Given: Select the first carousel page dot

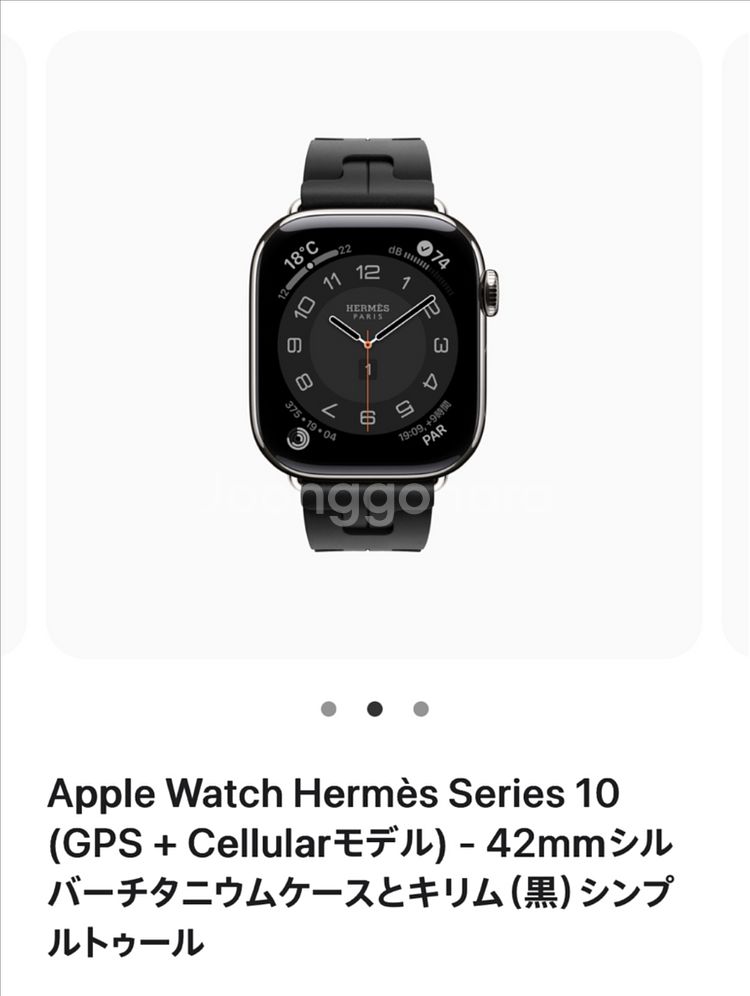Looking at the screenshot, I should point(328,709).
